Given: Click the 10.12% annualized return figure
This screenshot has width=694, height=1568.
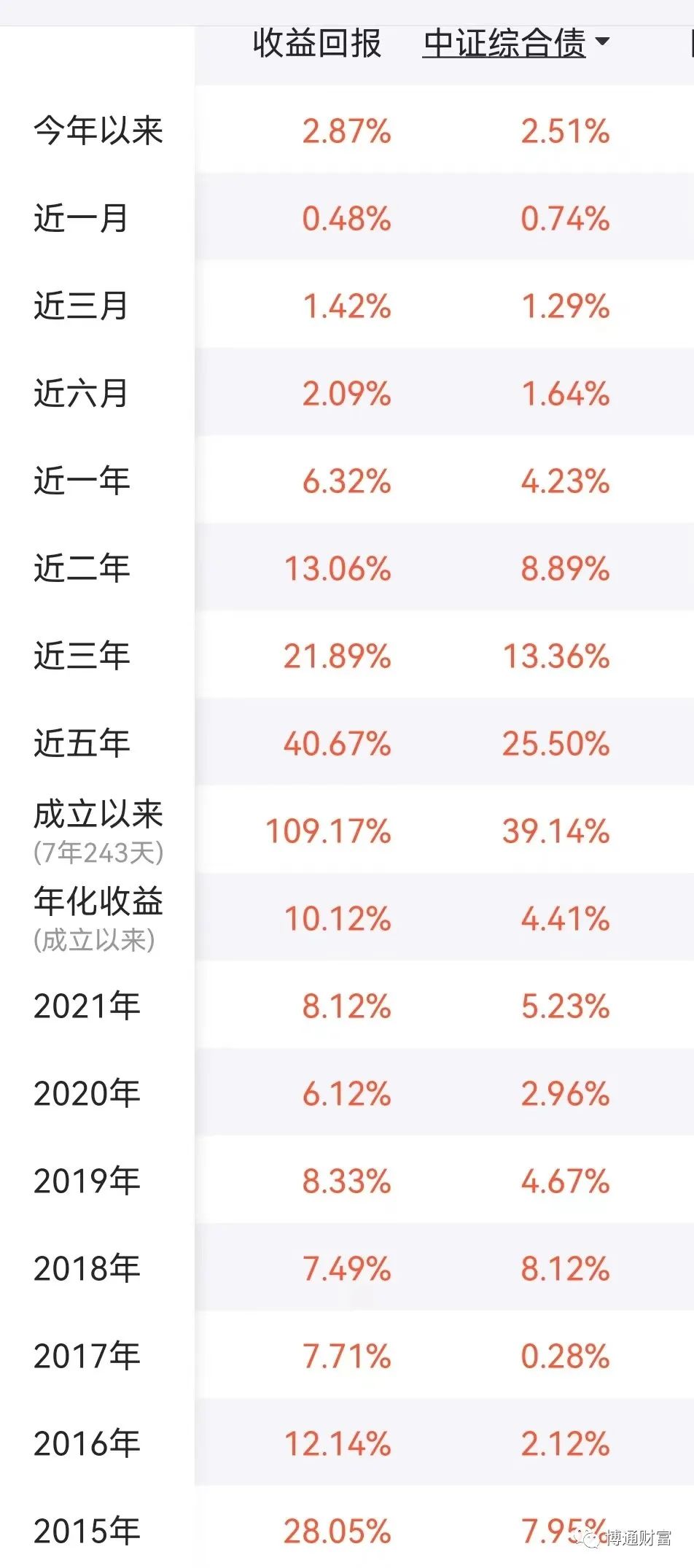Looking at the screenshot, I should 343,920.
